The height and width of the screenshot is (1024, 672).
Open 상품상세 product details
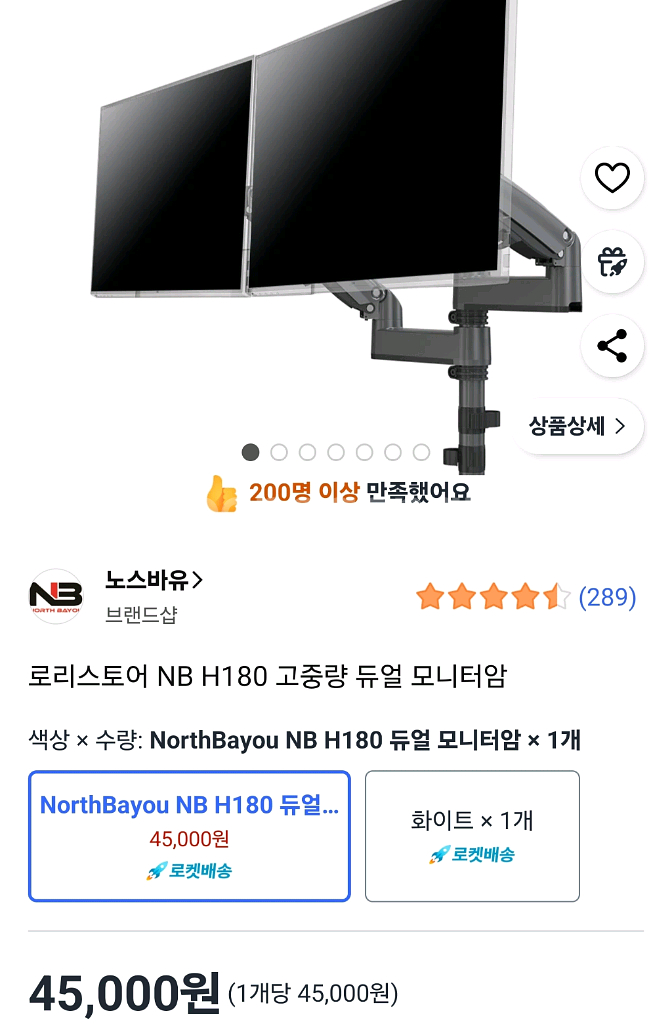(x=577, y=426)
